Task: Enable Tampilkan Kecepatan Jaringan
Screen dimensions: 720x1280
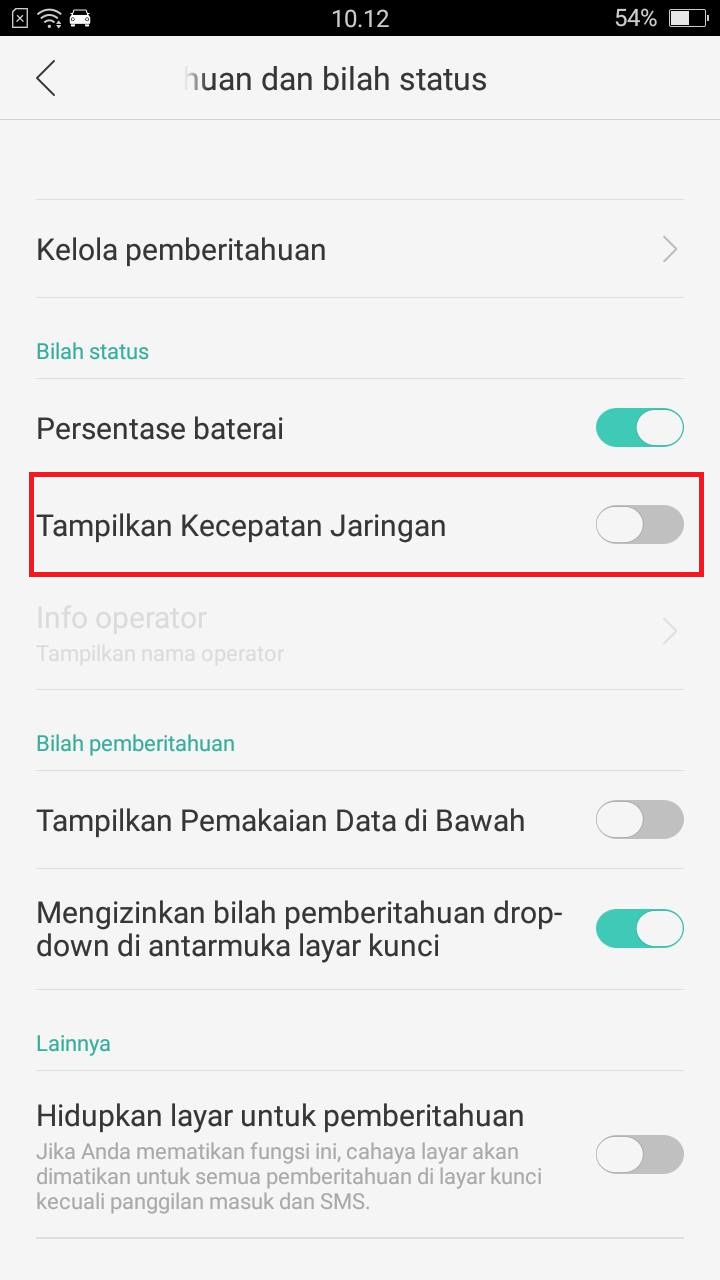Action: 640,525
